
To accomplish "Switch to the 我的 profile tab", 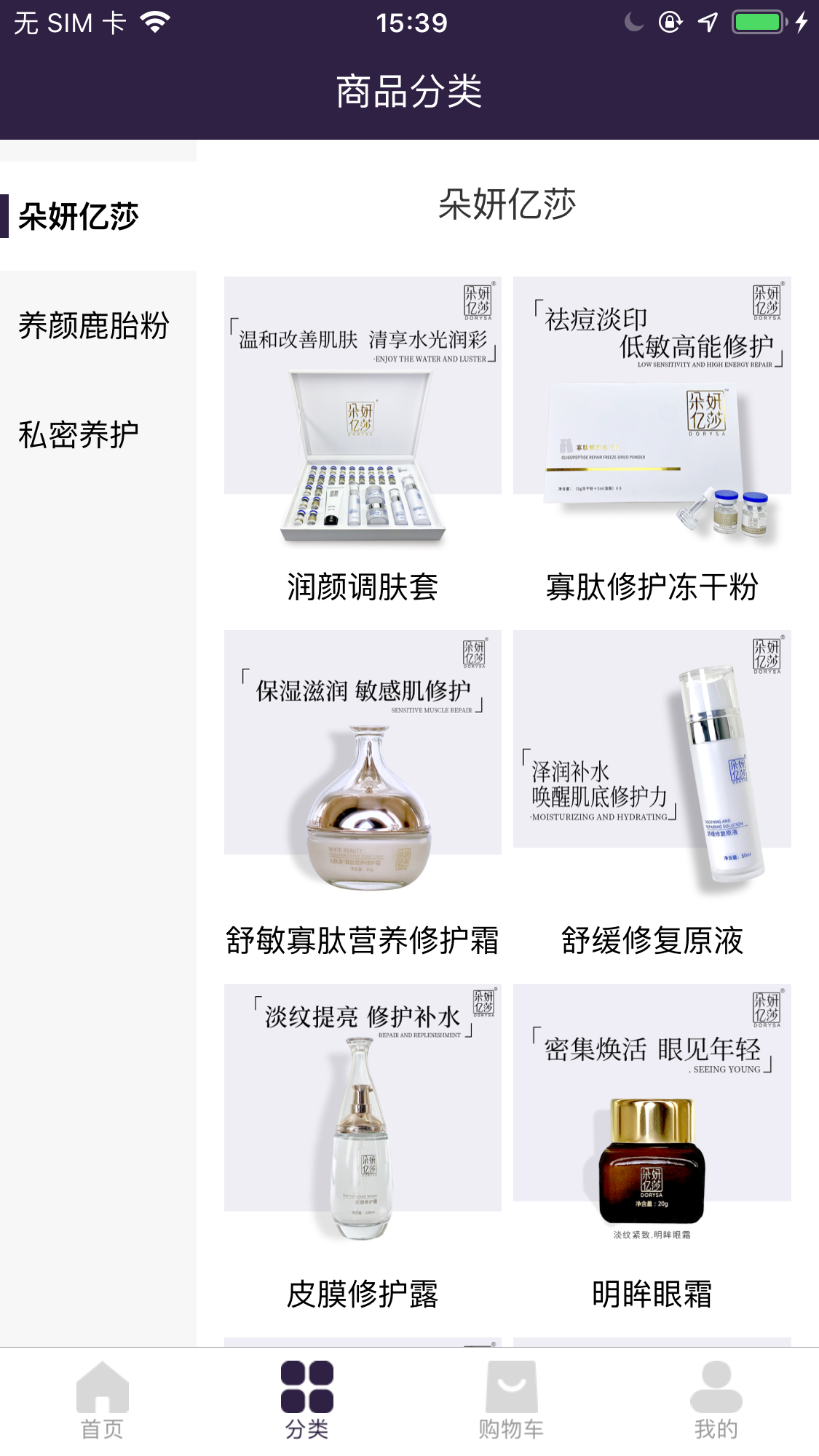I will 716,1401.
